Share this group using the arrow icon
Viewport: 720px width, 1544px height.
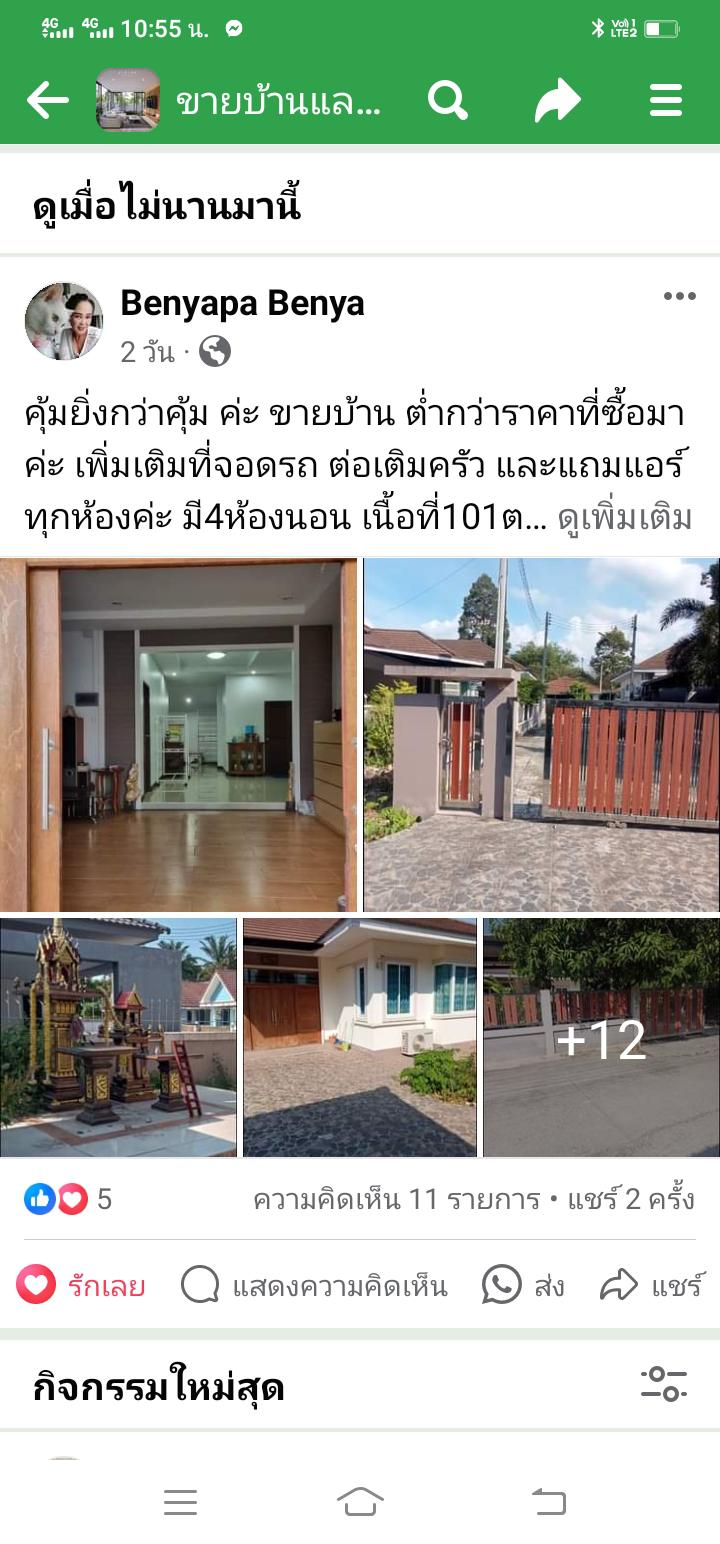[x=557, y=100]
